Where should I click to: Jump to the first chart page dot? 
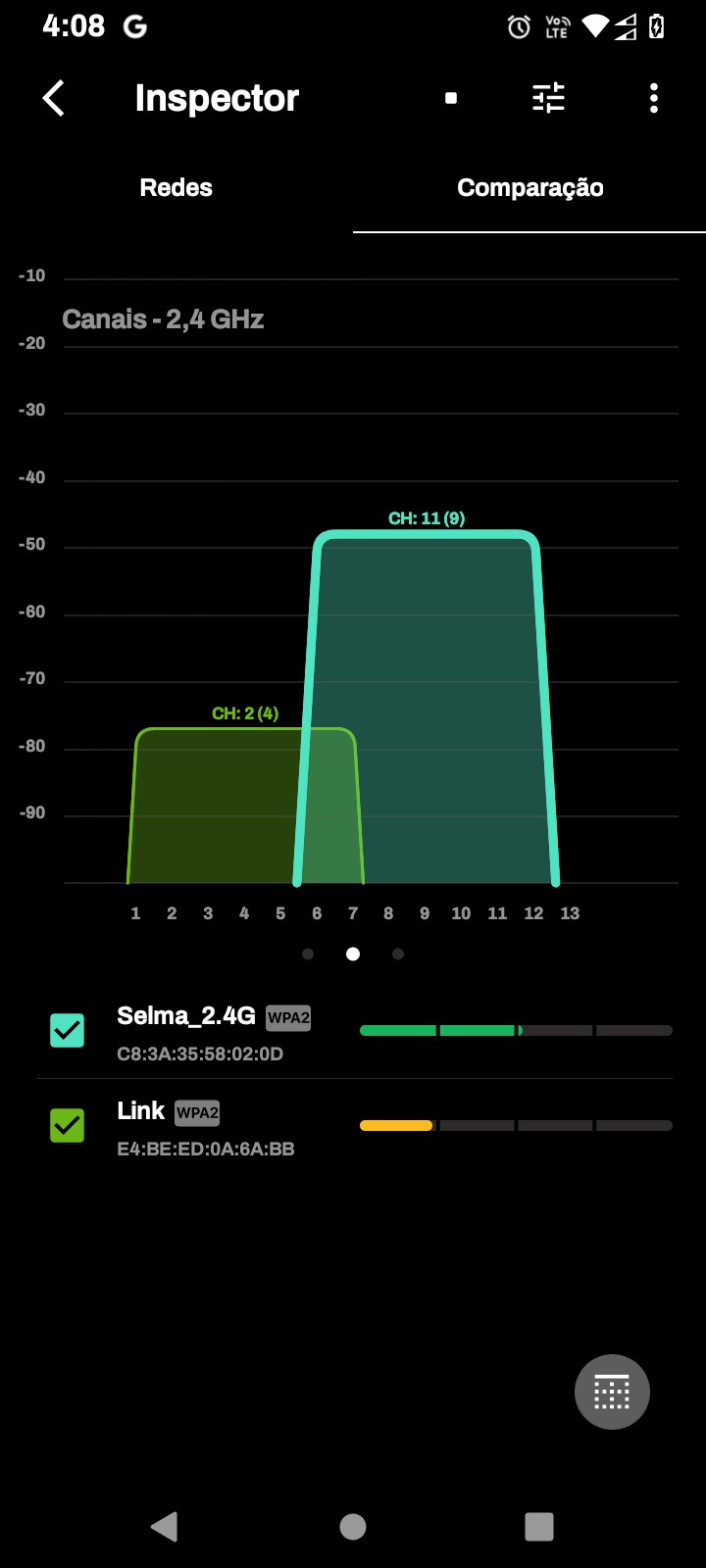[308, 954]
